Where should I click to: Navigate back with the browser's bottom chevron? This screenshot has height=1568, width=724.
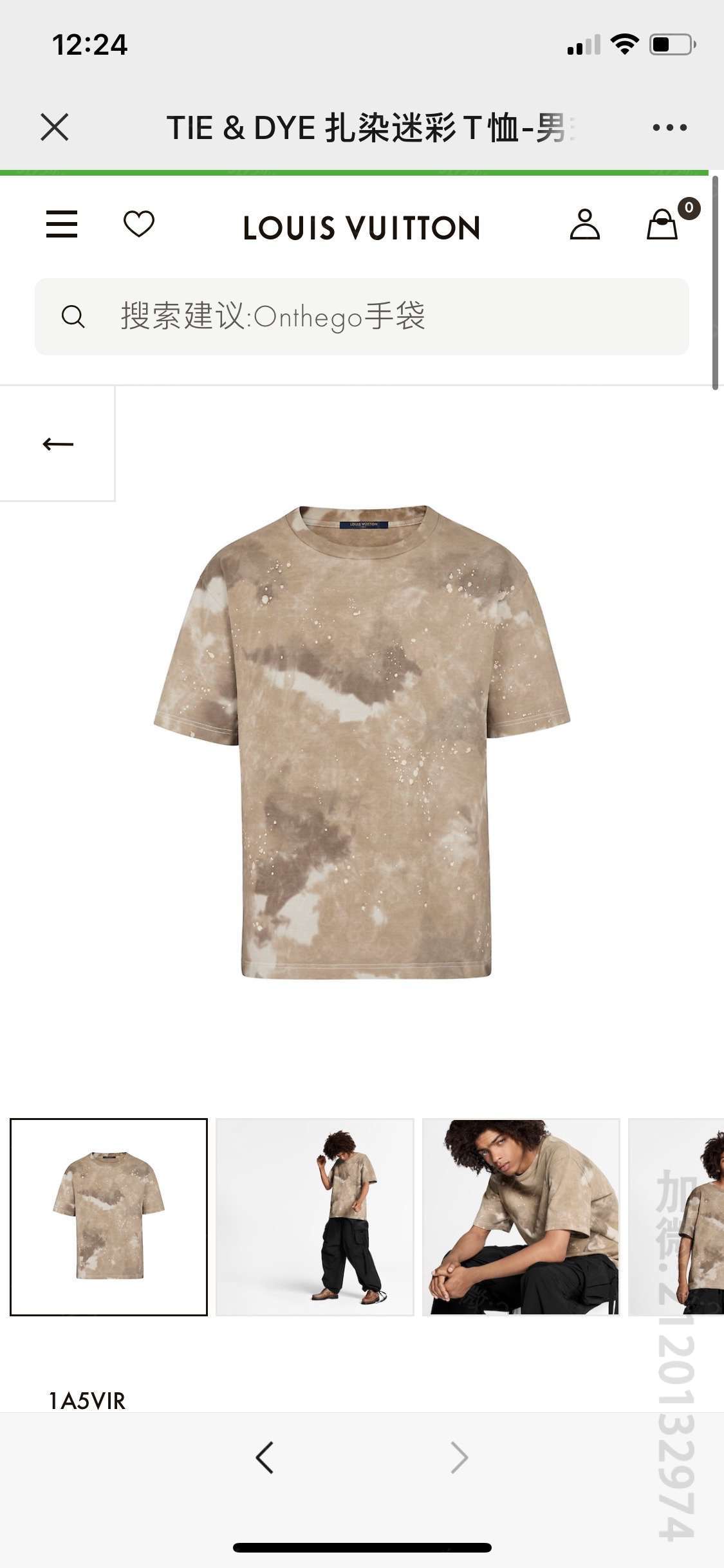[265, 1457]
